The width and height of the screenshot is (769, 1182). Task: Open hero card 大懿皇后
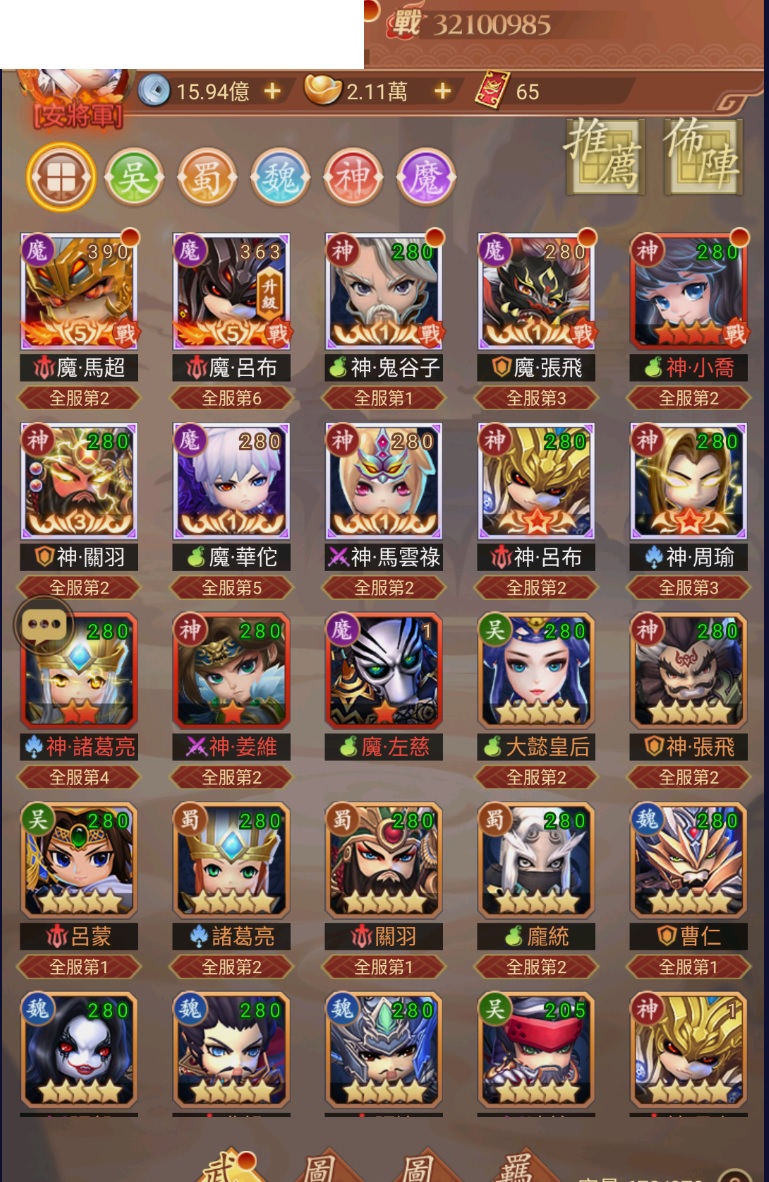[535, 671]
